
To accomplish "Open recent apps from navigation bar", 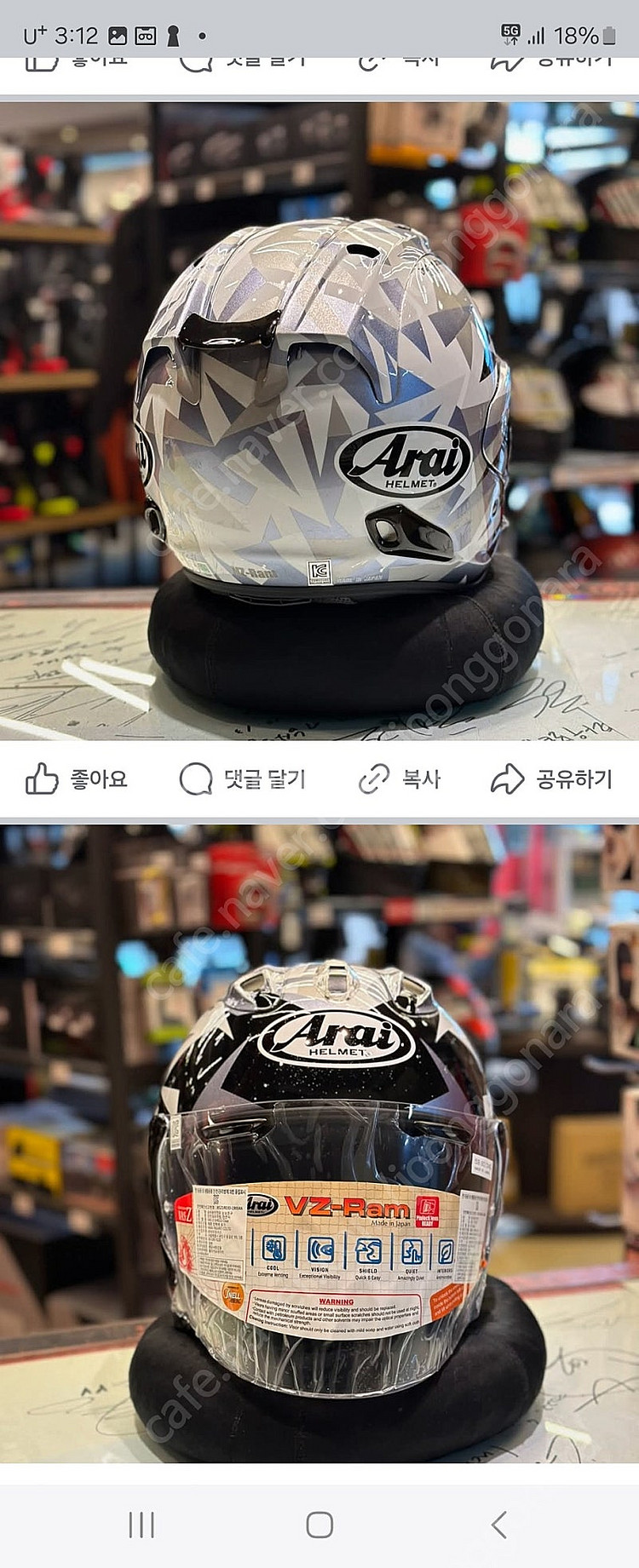I will (141, 1525).
